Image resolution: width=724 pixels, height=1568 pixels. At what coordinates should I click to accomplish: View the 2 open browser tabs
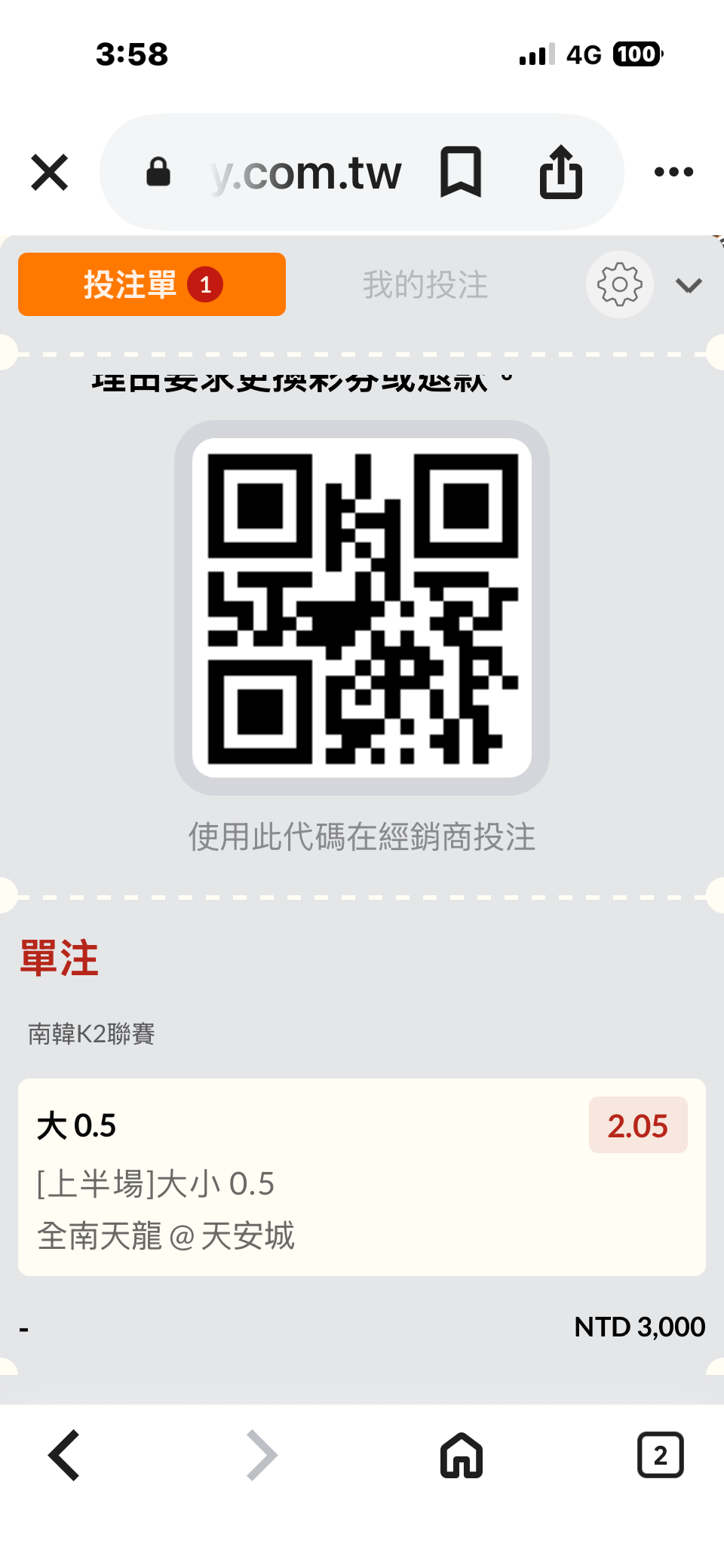click(x=660, y=1455)
